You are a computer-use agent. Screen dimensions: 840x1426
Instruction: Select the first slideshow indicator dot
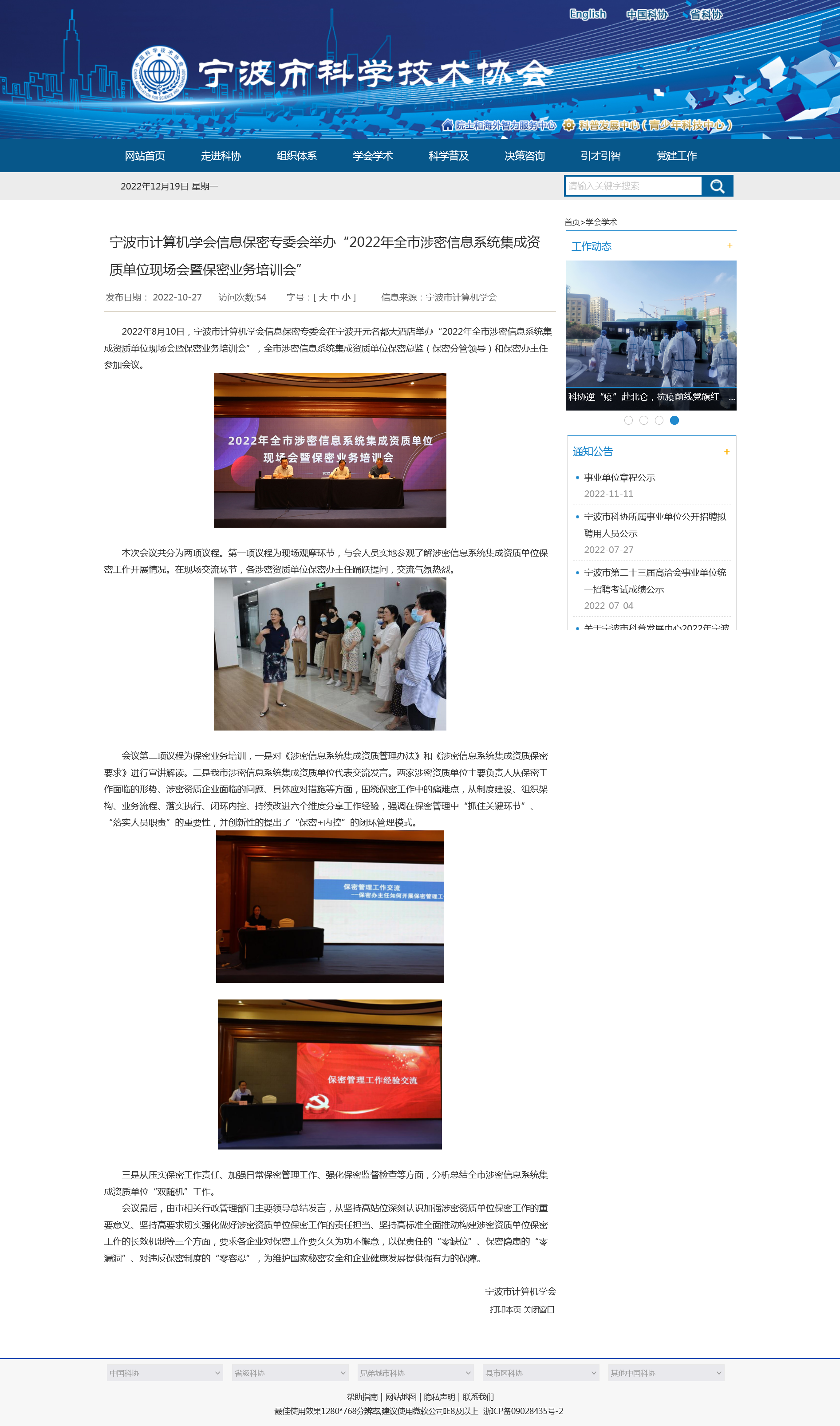(x=628, y=421)
